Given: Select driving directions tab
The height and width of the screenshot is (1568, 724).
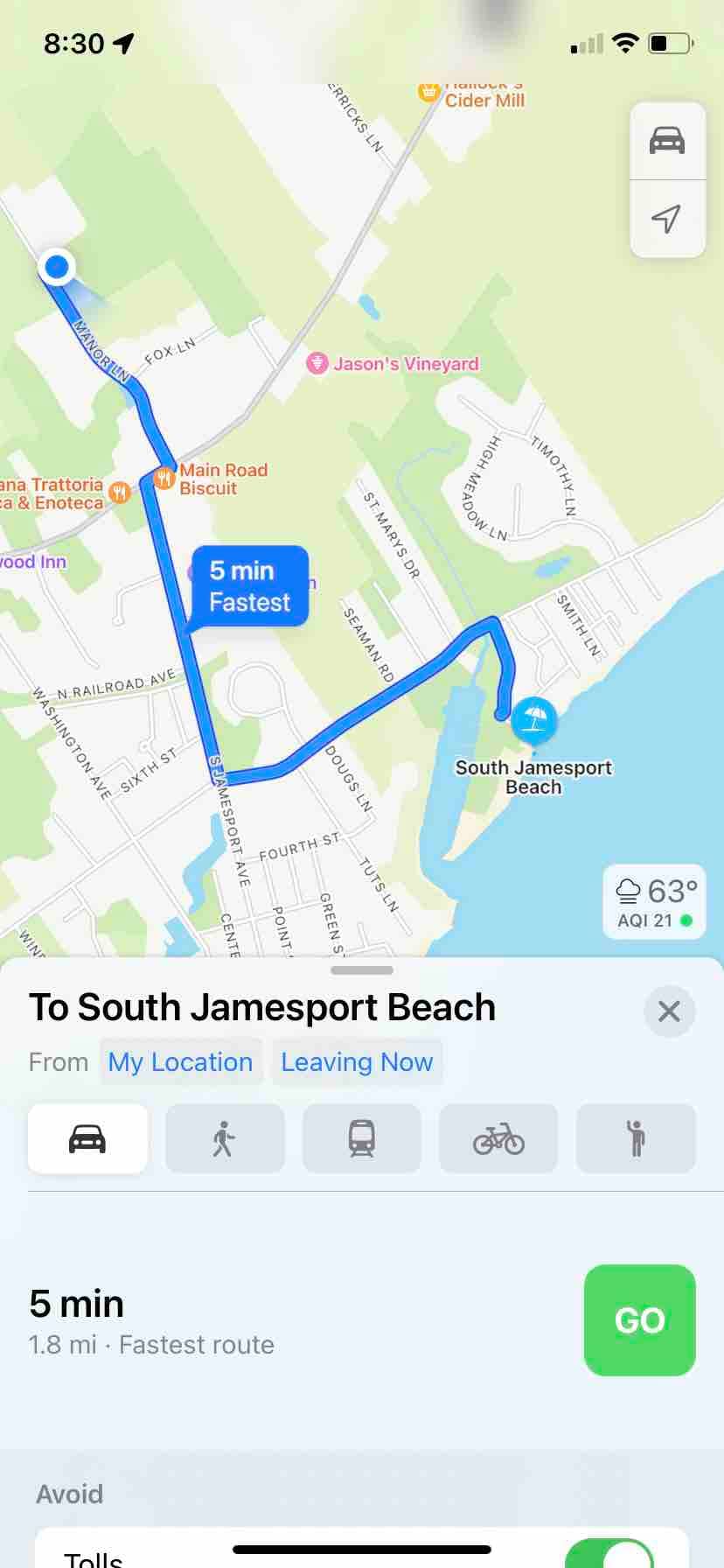Looking at the screenshot, I should [87, 1138].
